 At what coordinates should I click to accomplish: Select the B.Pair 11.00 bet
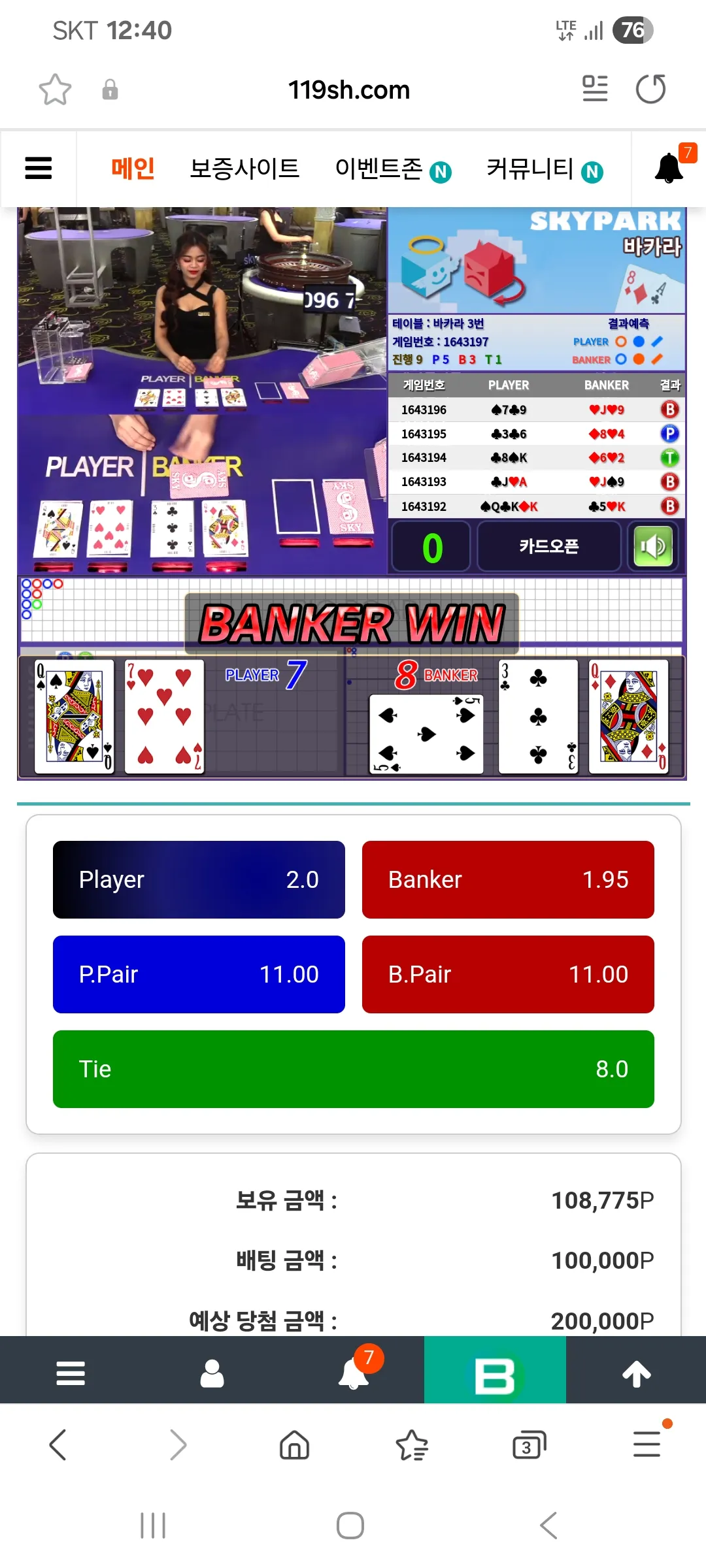pos(508,974)
